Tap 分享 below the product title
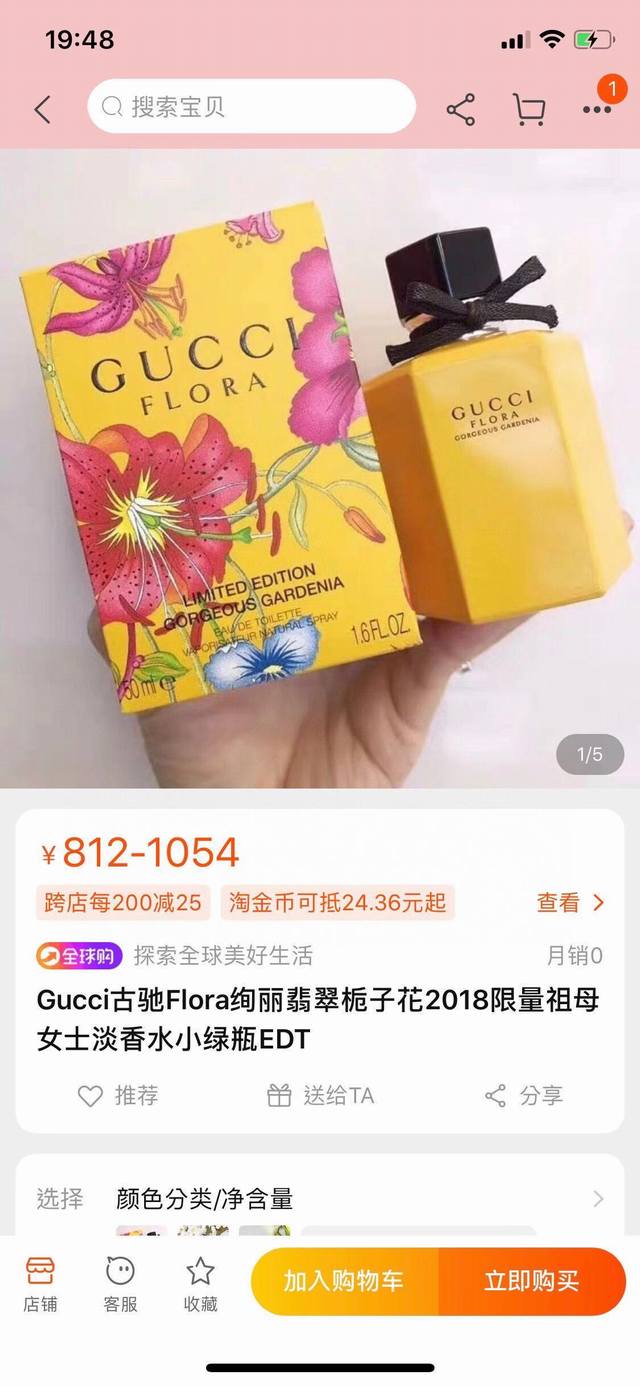This screenshot has width=640, height=1386. [523, 1096]
